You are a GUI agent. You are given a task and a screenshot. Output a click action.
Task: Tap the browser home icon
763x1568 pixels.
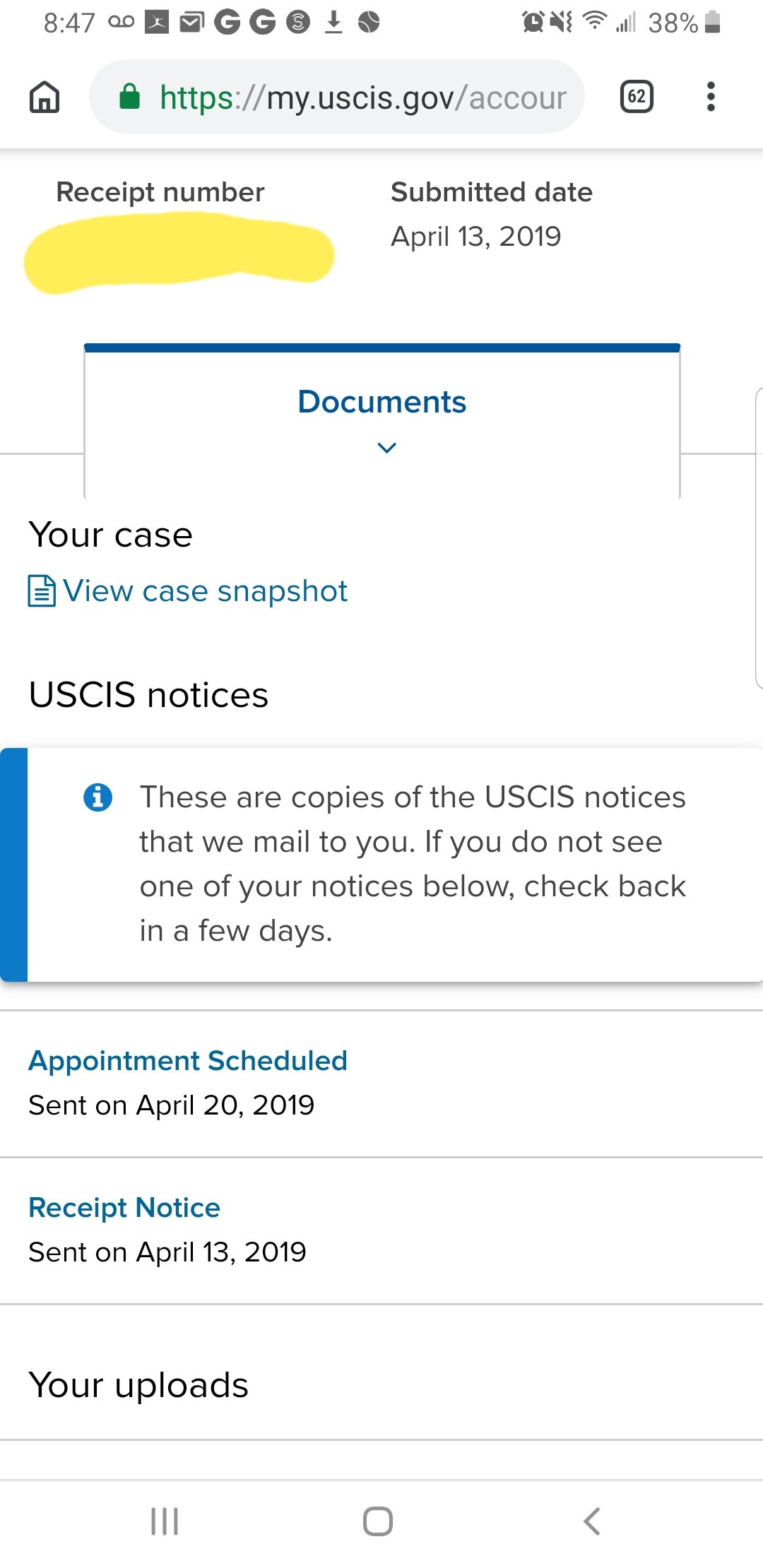(x=45, y=97)
